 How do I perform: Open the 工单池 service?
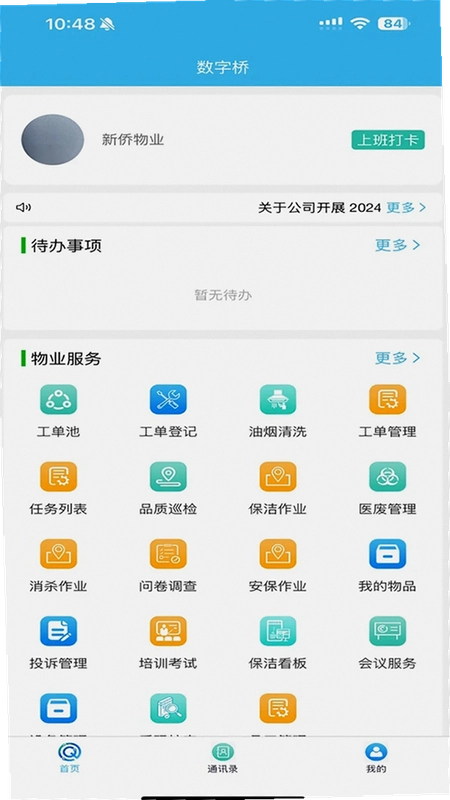point(59,411)
